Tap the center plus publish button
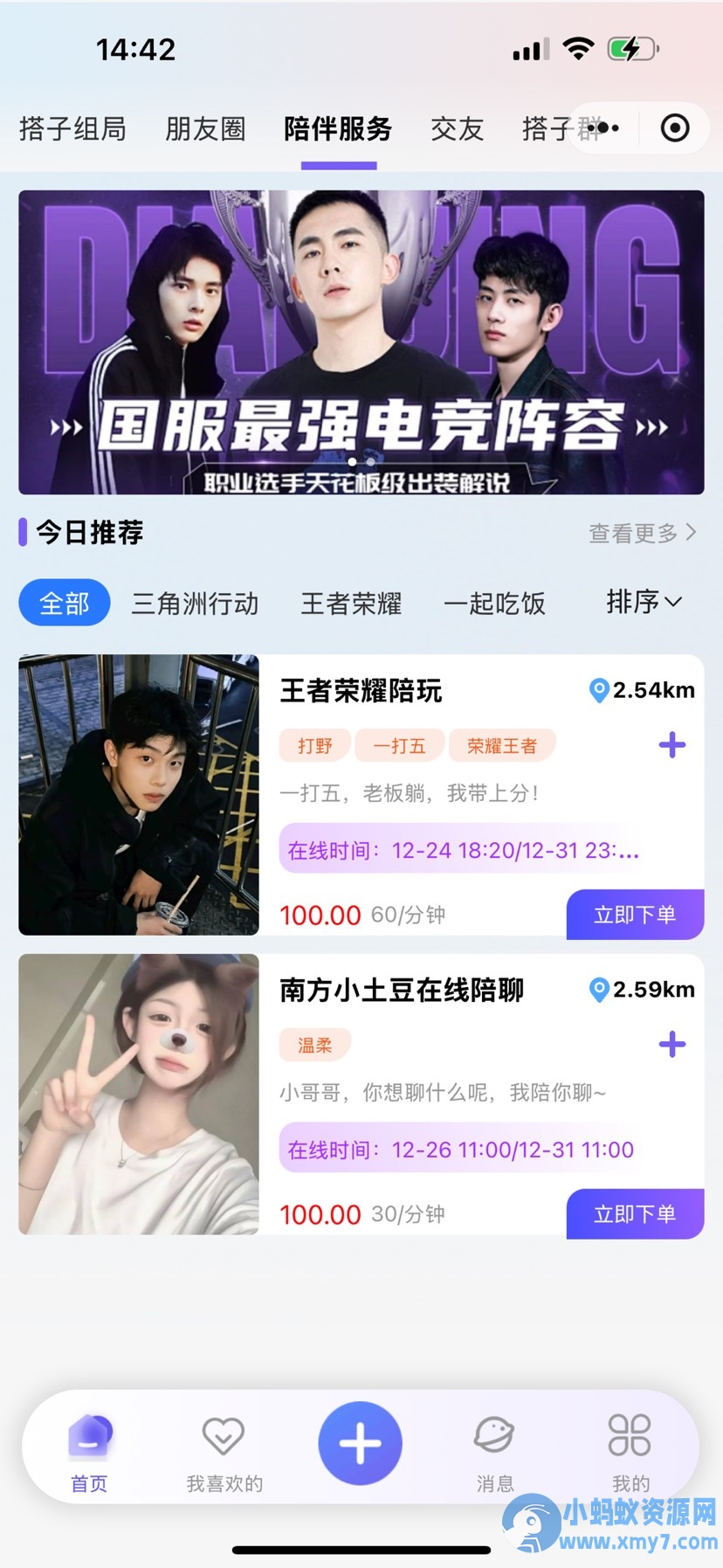 (x=360, y=1443)
